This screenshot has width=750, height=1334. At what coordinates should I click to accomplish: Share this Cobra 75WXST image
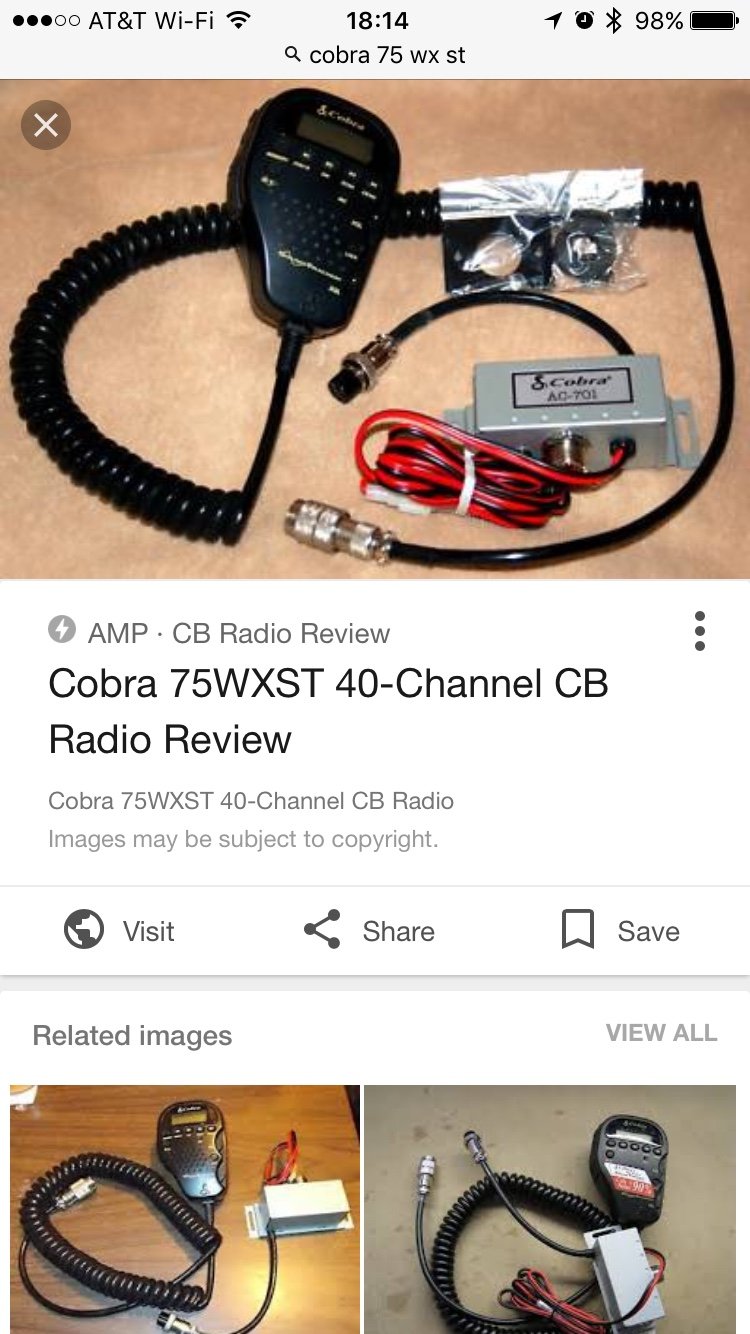click(x=369, y=931)
